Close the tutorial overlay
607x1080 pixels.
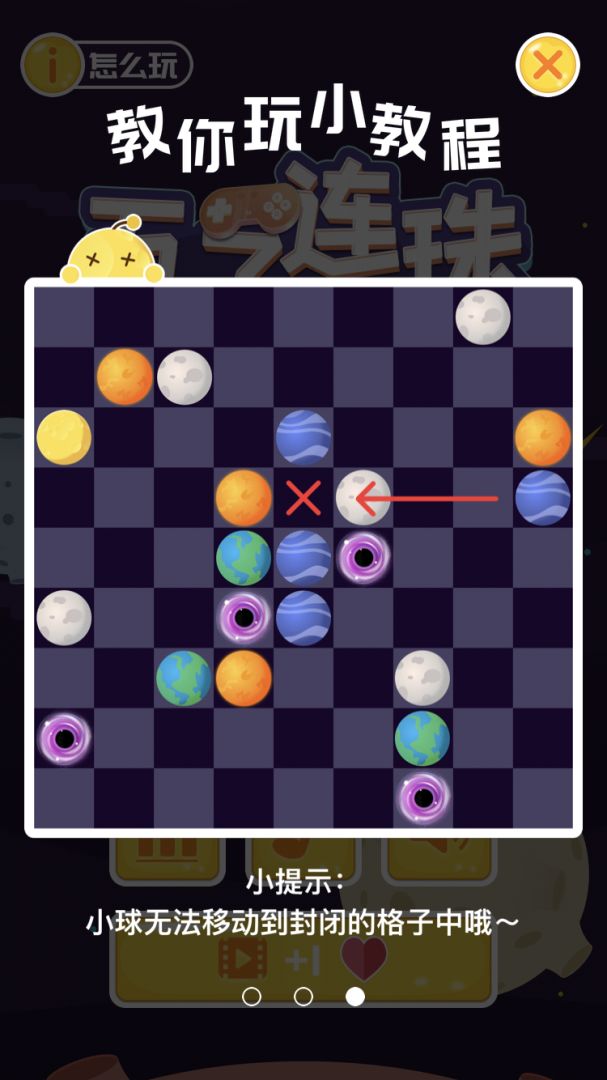547,66
